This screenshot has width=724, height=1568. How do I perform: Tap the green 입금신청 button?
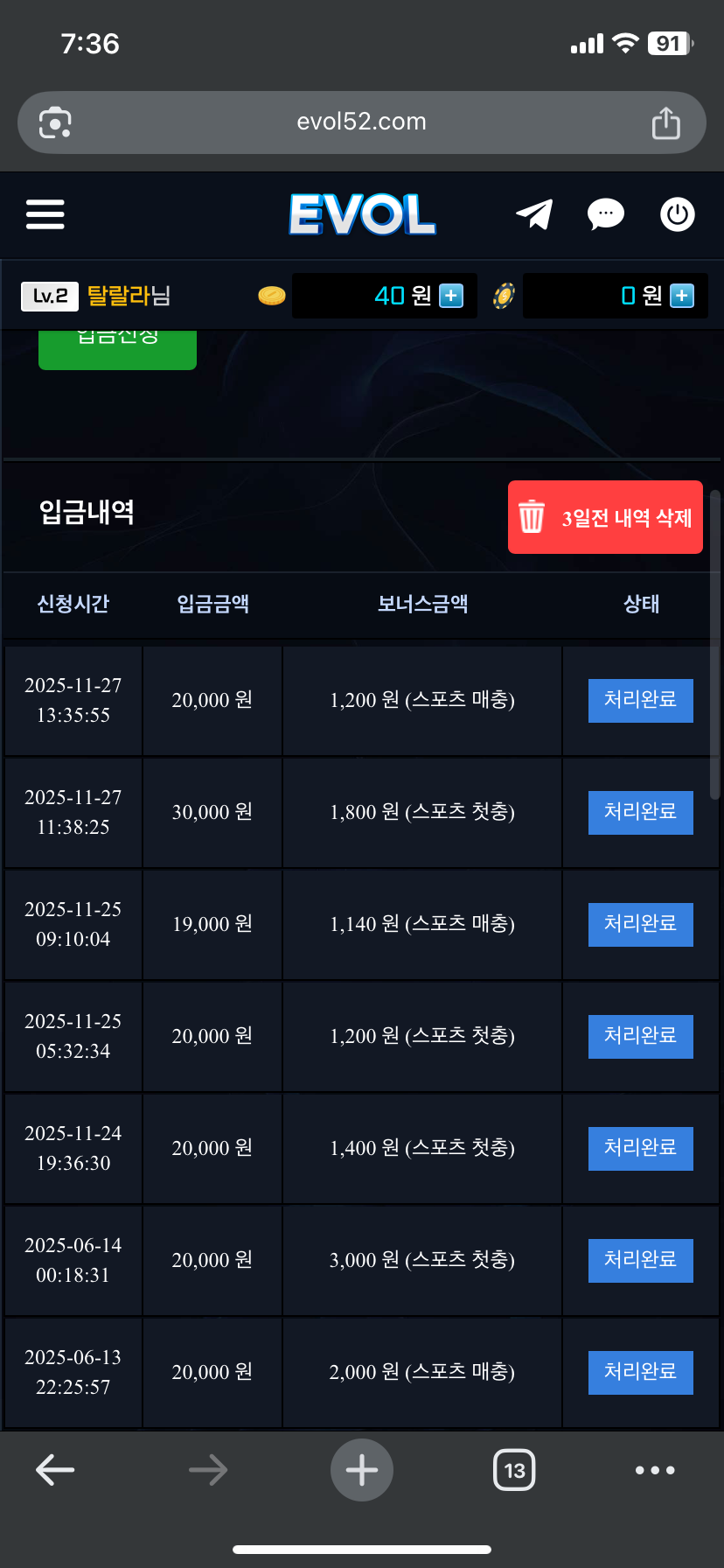117,348
